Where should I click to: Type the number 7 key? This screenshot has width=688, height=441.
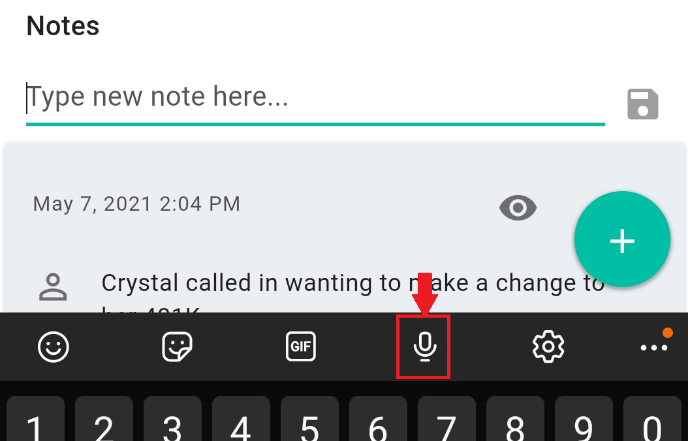tap(446, 423)
